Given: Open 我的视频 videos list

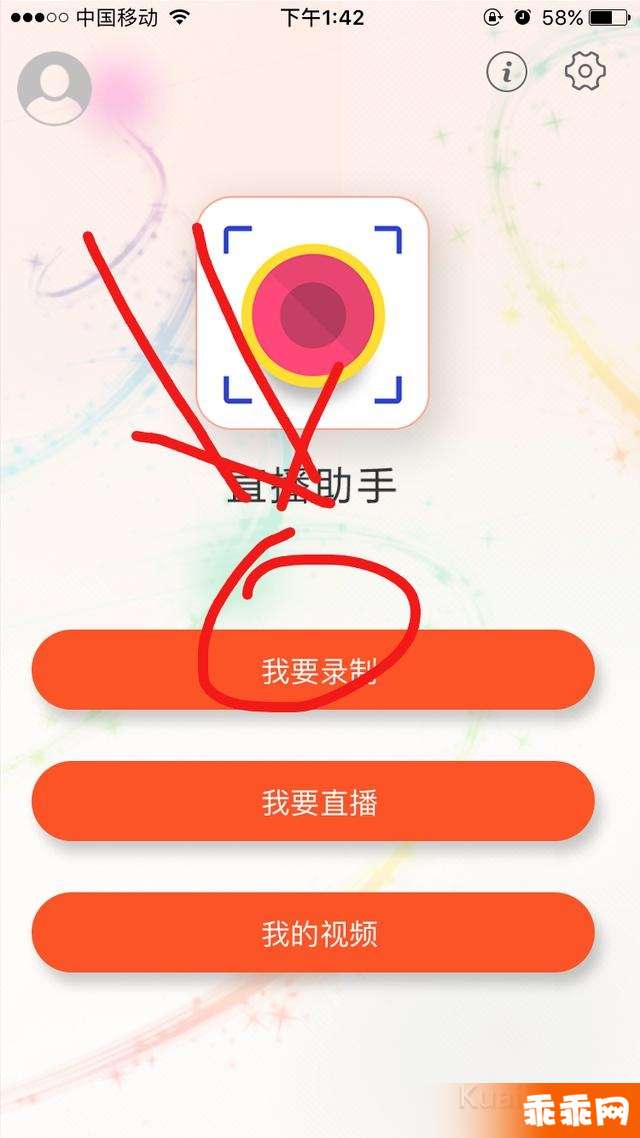Looking at the screenshot, I should point(314,934).
